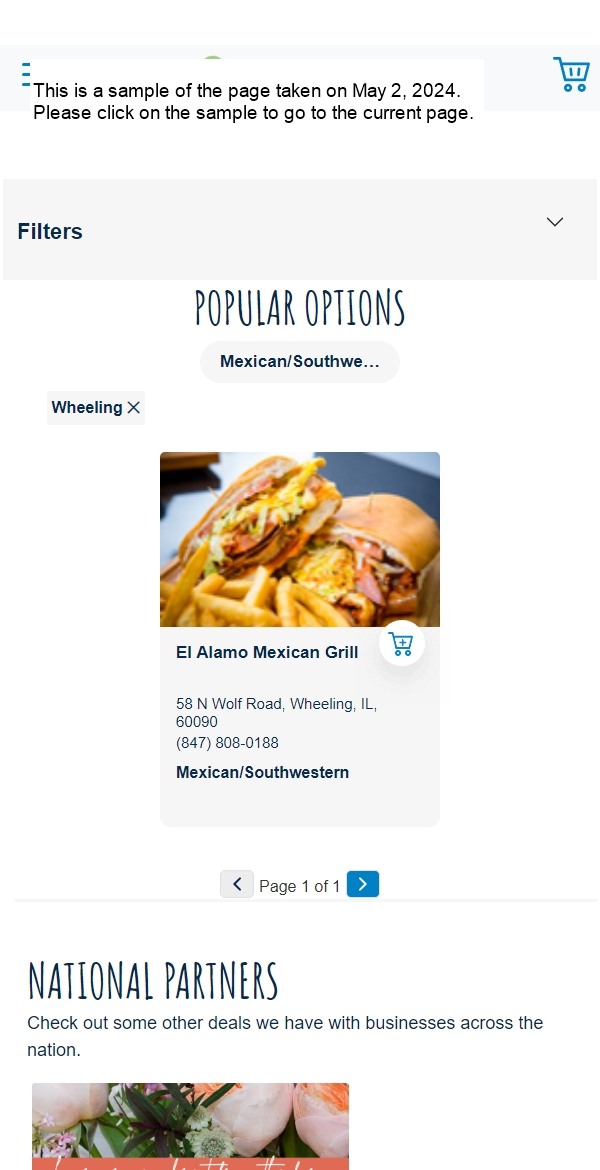Open the shopping cart
This screenshot has height=1170, width=600.
571,75
